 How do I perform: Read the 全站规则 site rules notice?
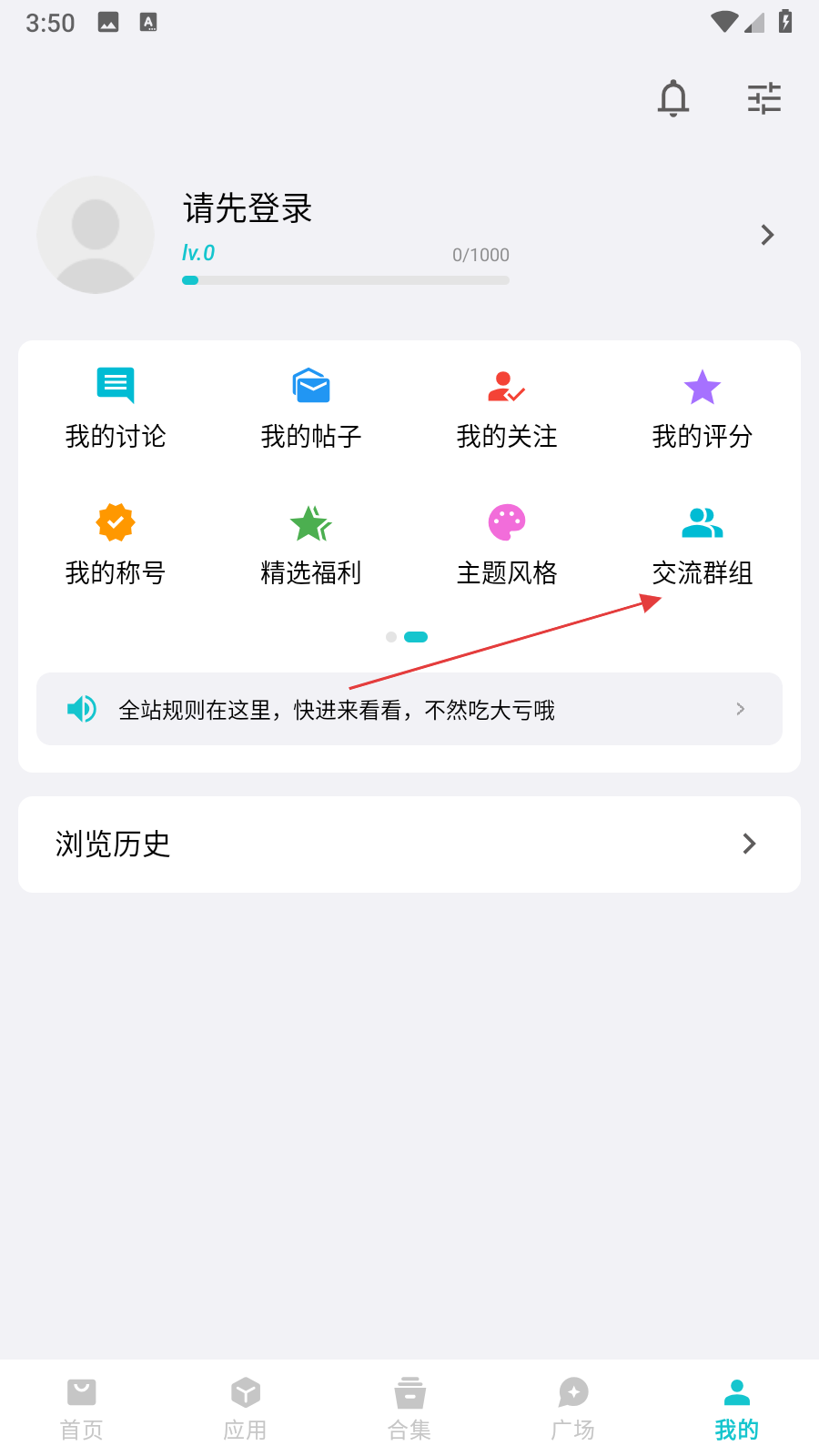409,710
